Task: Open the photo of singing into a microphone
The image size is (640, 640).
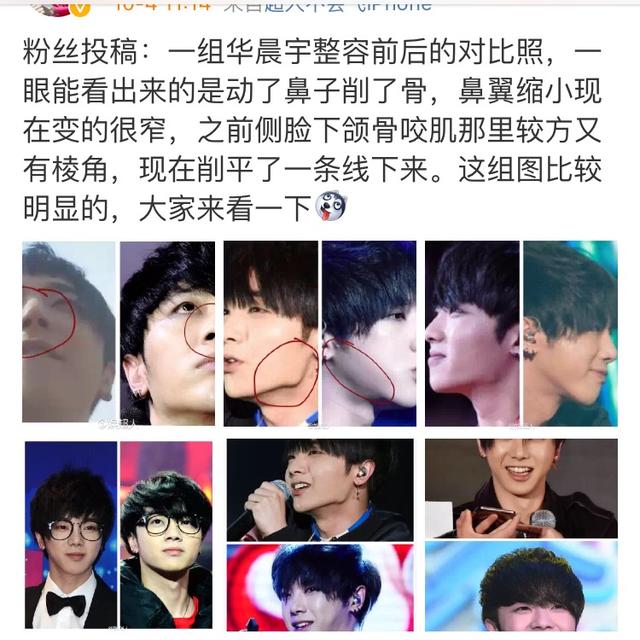Action: (x=320, y=488)
